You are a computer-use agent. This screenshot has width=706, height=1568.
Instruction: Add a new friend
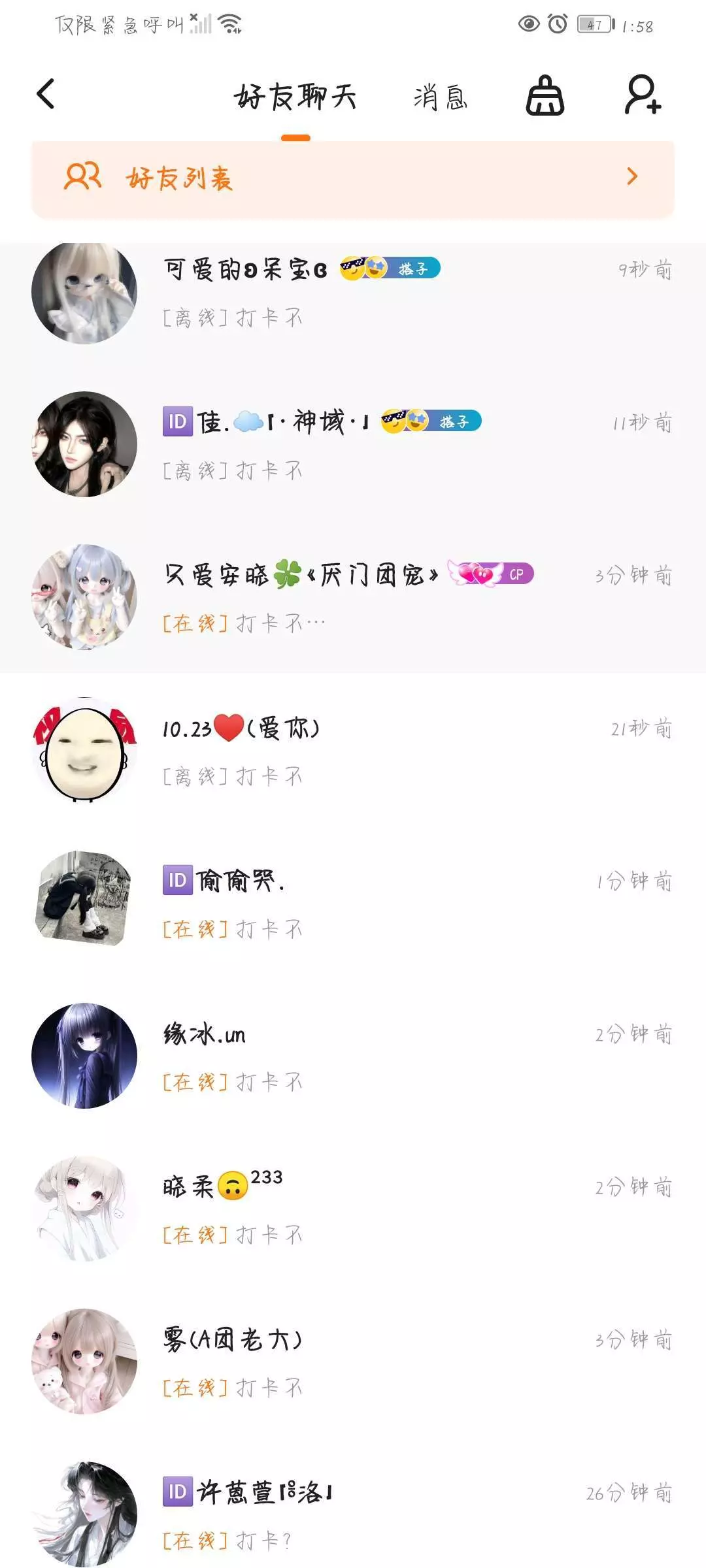click(x=643, y=96)
